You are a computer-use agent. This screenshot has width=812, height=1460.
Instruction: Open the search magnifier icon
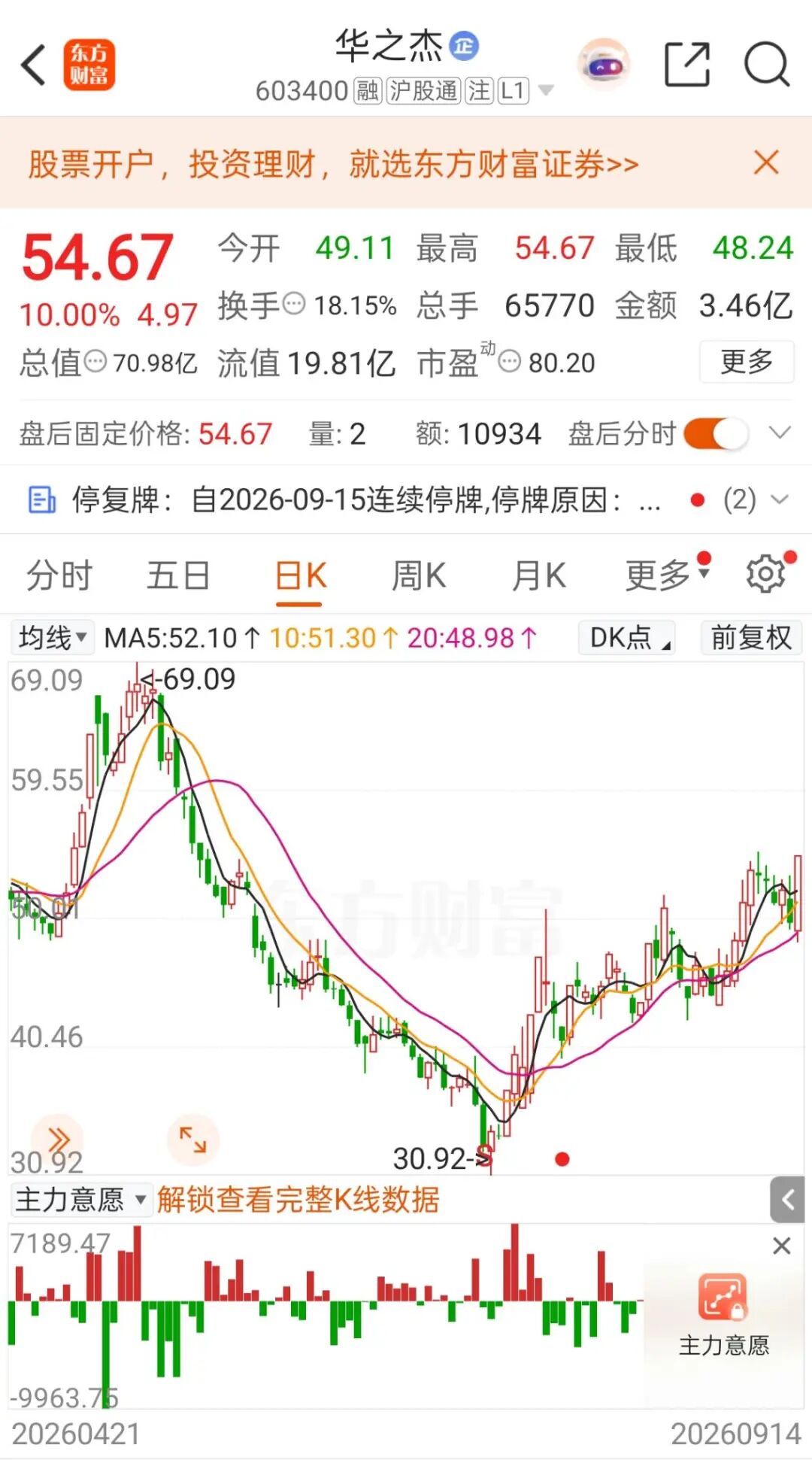(x=766, y=65)
